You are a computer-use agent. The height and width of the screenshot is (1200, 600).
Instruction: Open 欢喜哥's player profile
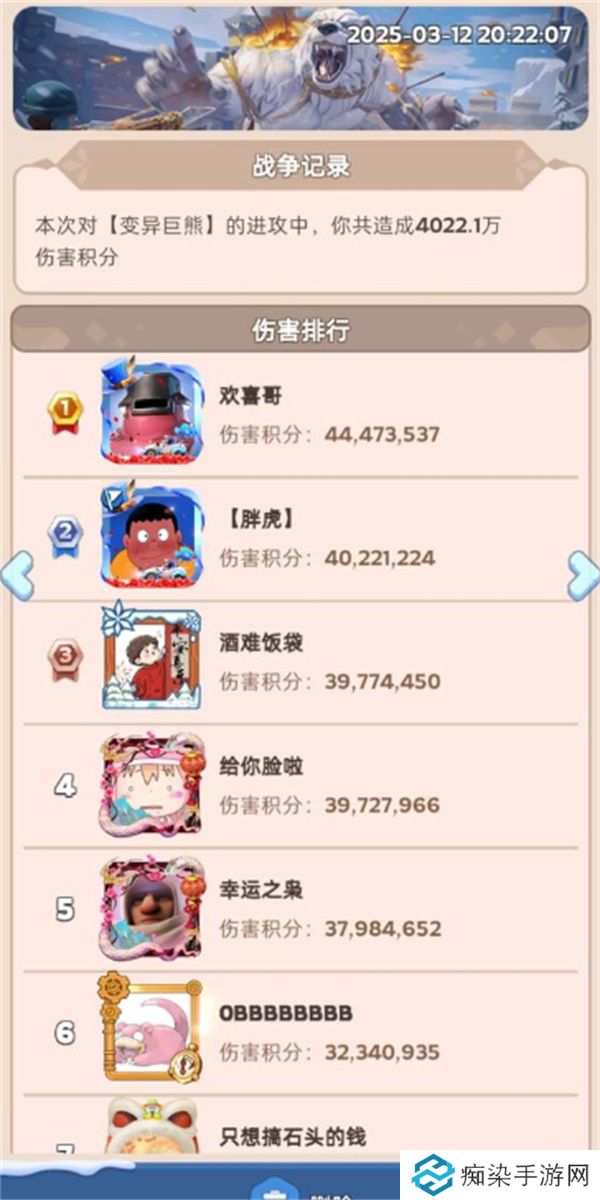click(151, 414)
